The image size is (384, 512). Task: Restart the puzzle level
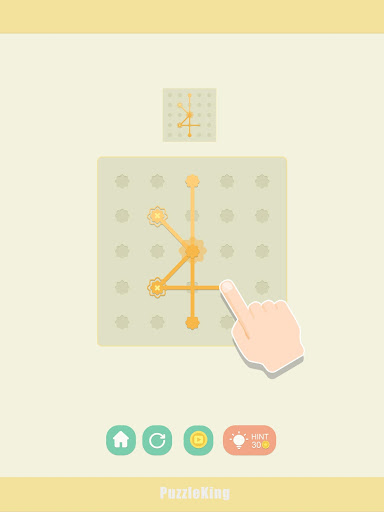(157, 440)
